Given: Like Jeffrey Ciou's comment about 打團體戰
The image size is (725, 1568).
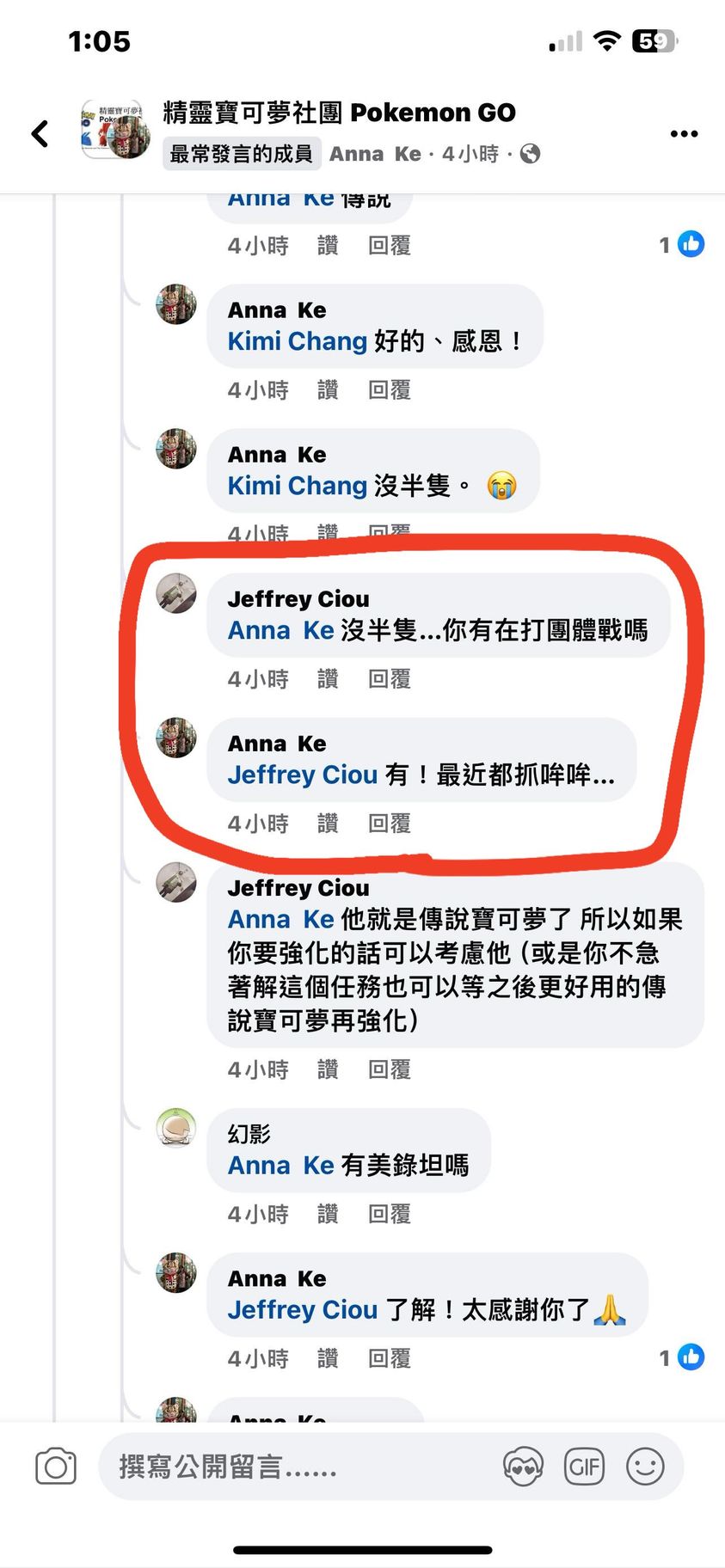Looking at the screenshot, I should [x=328, y=679].
